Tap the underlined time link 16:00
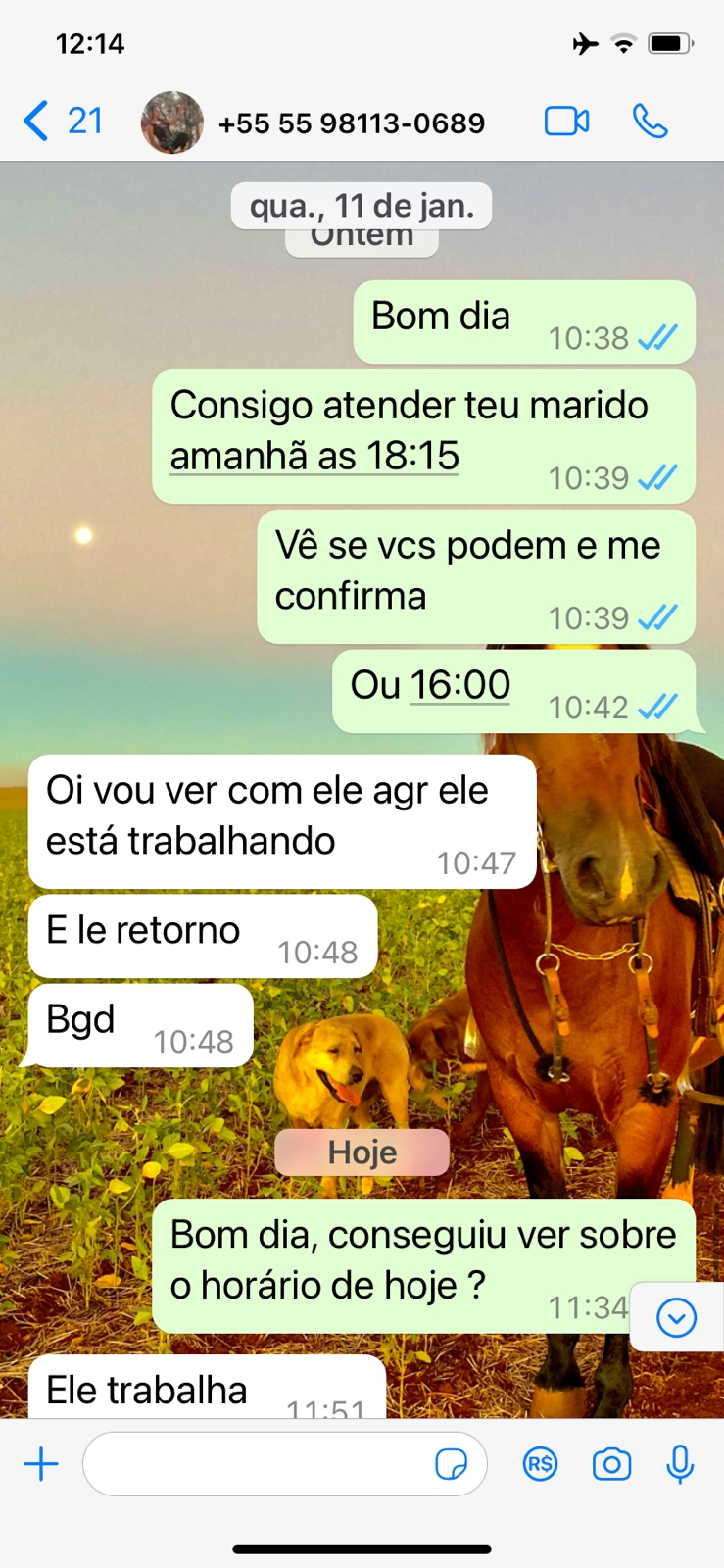Image resolution: width=724 pixels, height=1568 pixels. pyautogui.click(x=459, y=685)
